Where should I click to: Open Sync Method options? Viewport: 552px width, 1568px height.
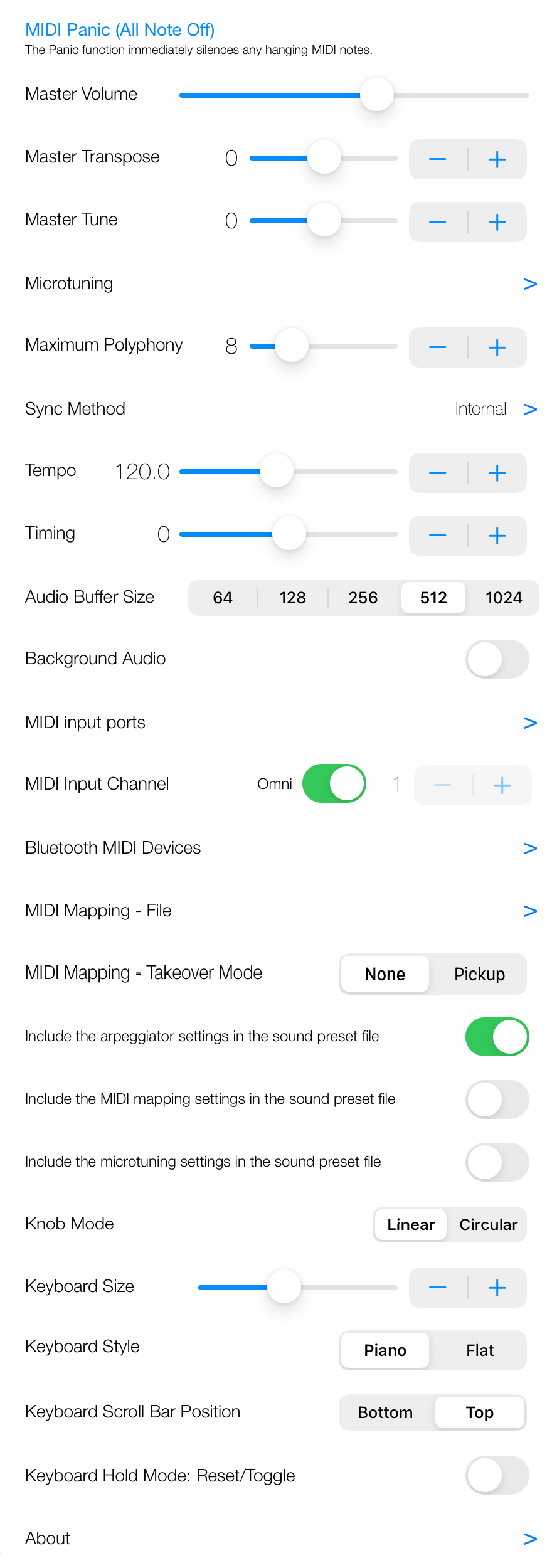pyautogui.click(x=529, y=410)
